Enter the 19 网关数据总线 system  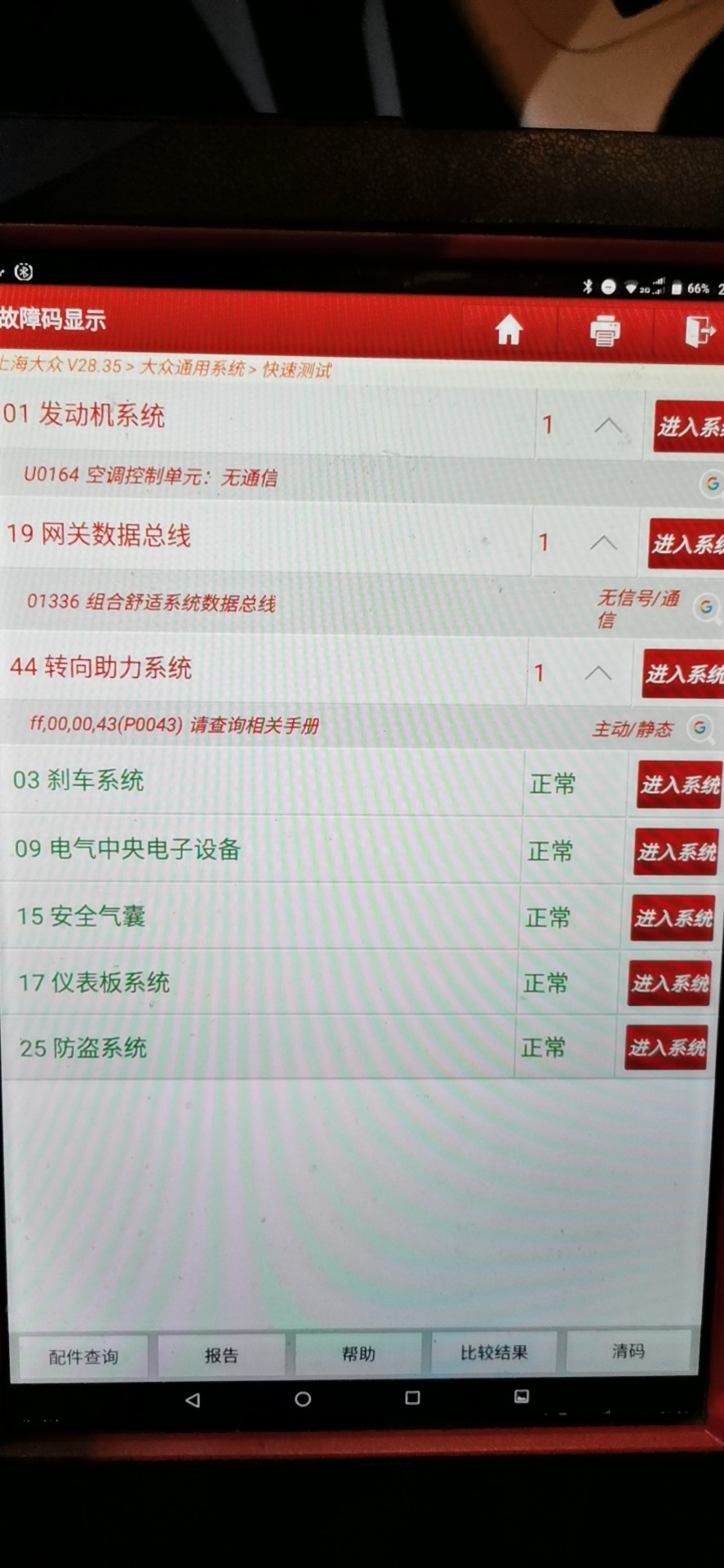click(686, 544)
